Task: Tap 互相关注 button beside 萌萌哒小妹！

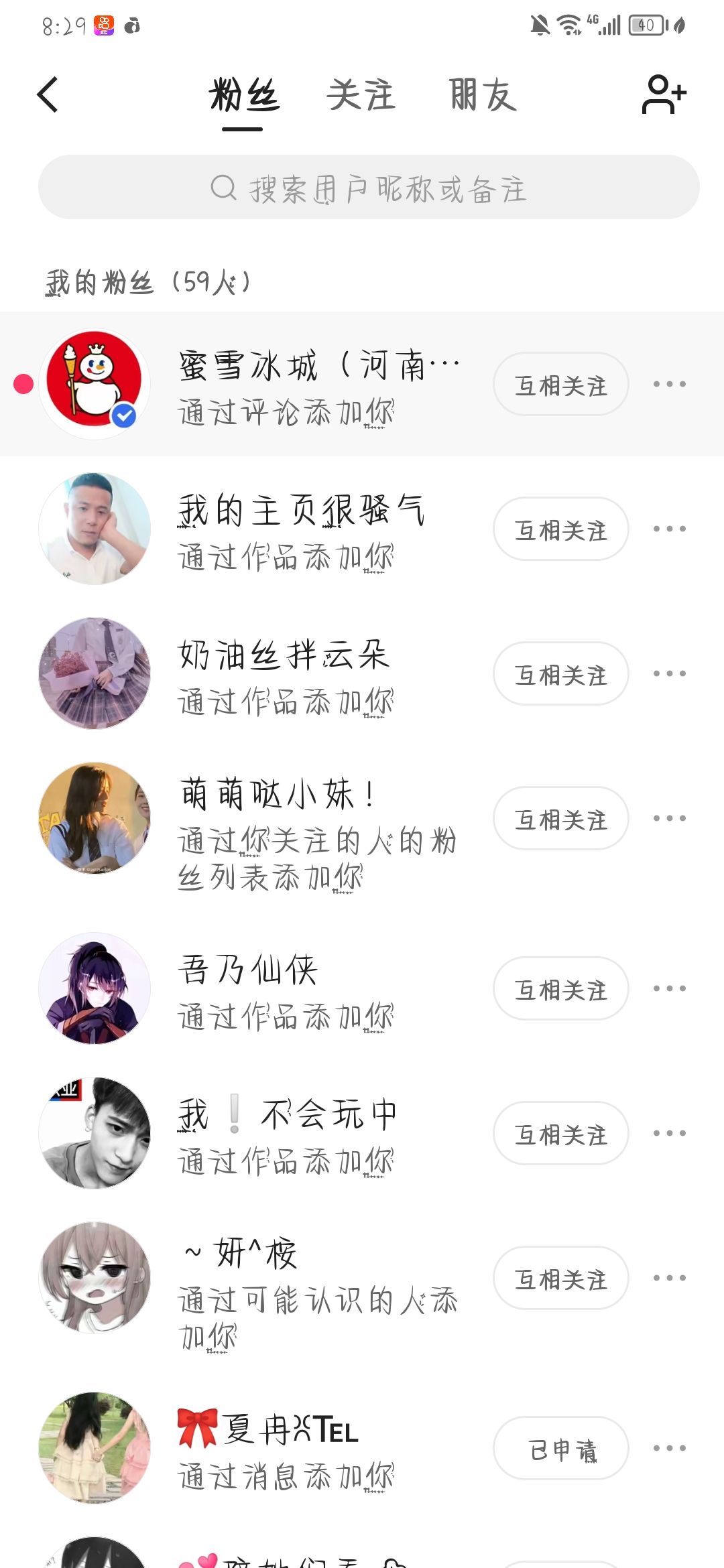Action: tap(560, 818)
